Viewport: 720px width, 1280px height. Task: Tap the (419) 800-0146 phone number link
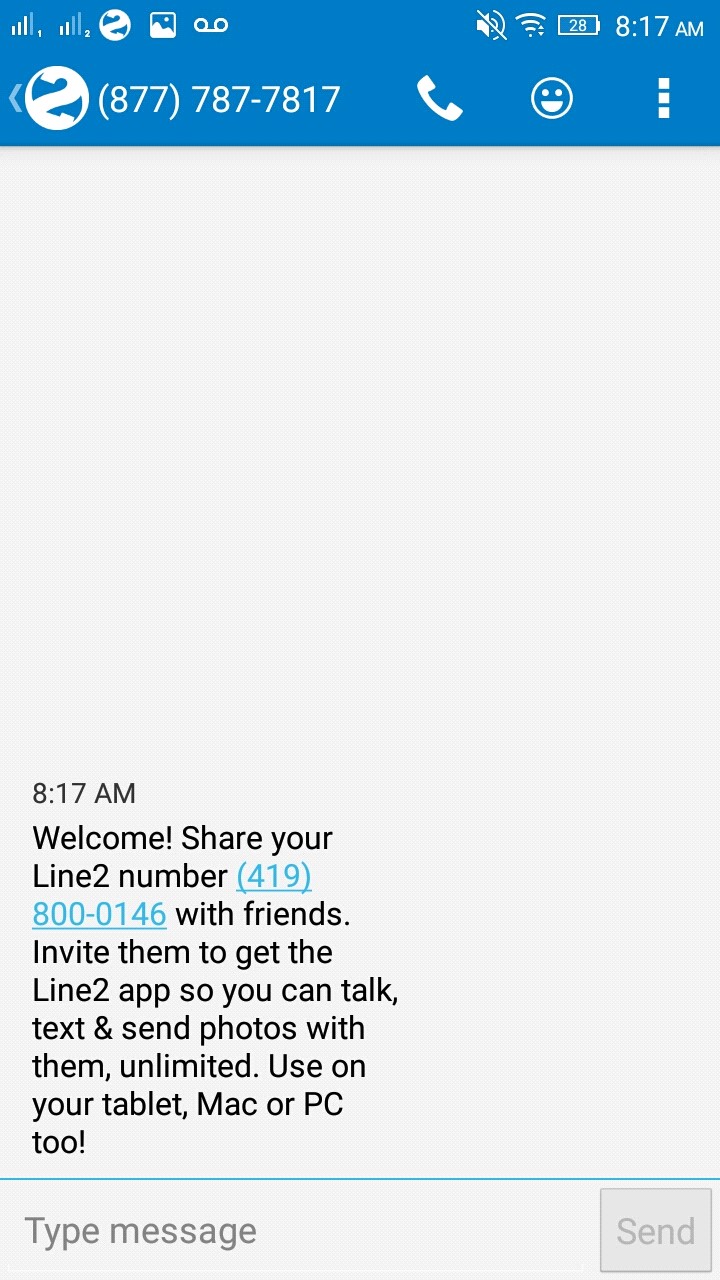coord(172,895)
